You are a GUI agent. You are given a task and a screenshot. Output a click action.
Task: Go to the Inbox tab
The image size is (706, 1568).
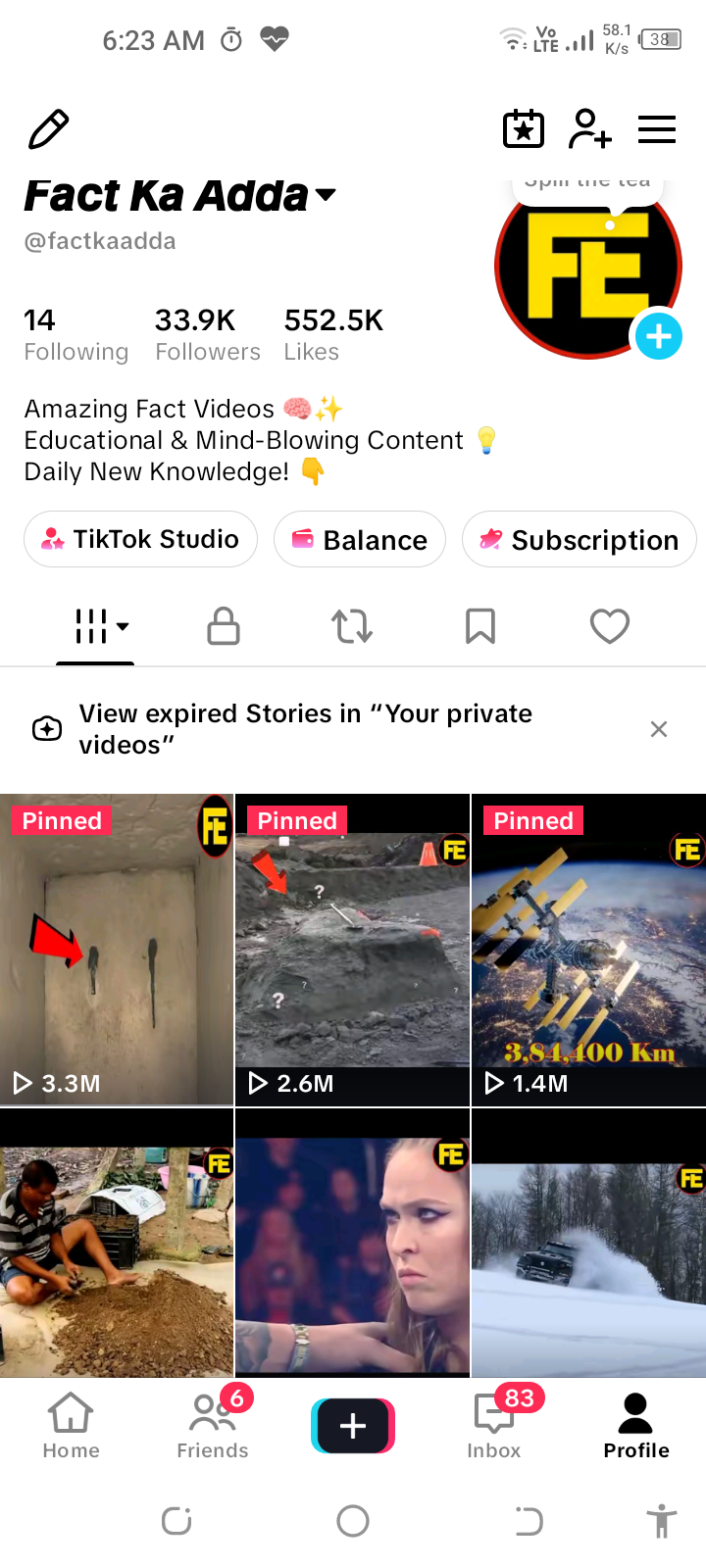(494, 1426)
